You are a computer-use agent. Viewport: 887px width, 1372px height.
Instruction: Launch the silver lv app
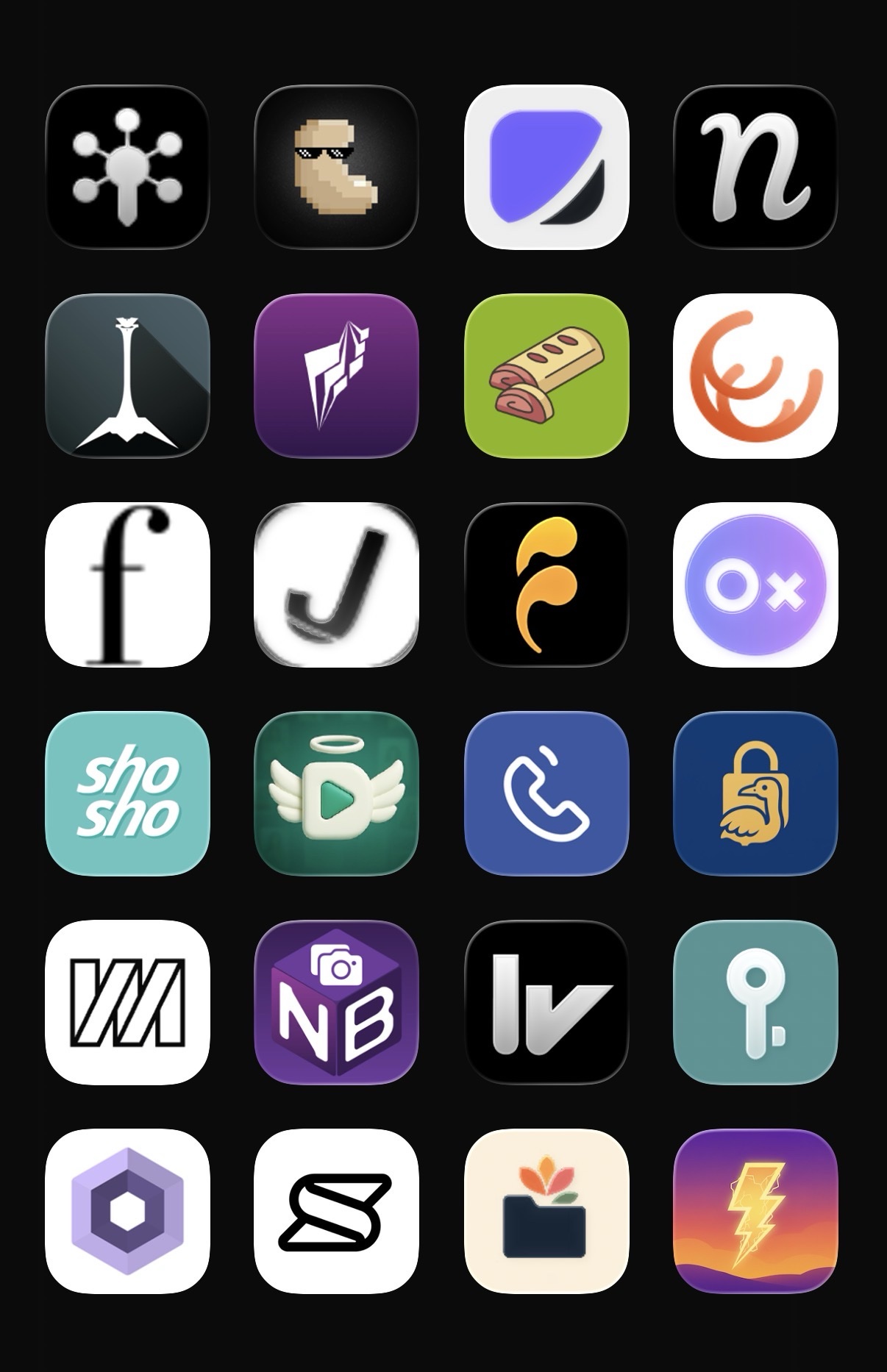(546, 1002)
